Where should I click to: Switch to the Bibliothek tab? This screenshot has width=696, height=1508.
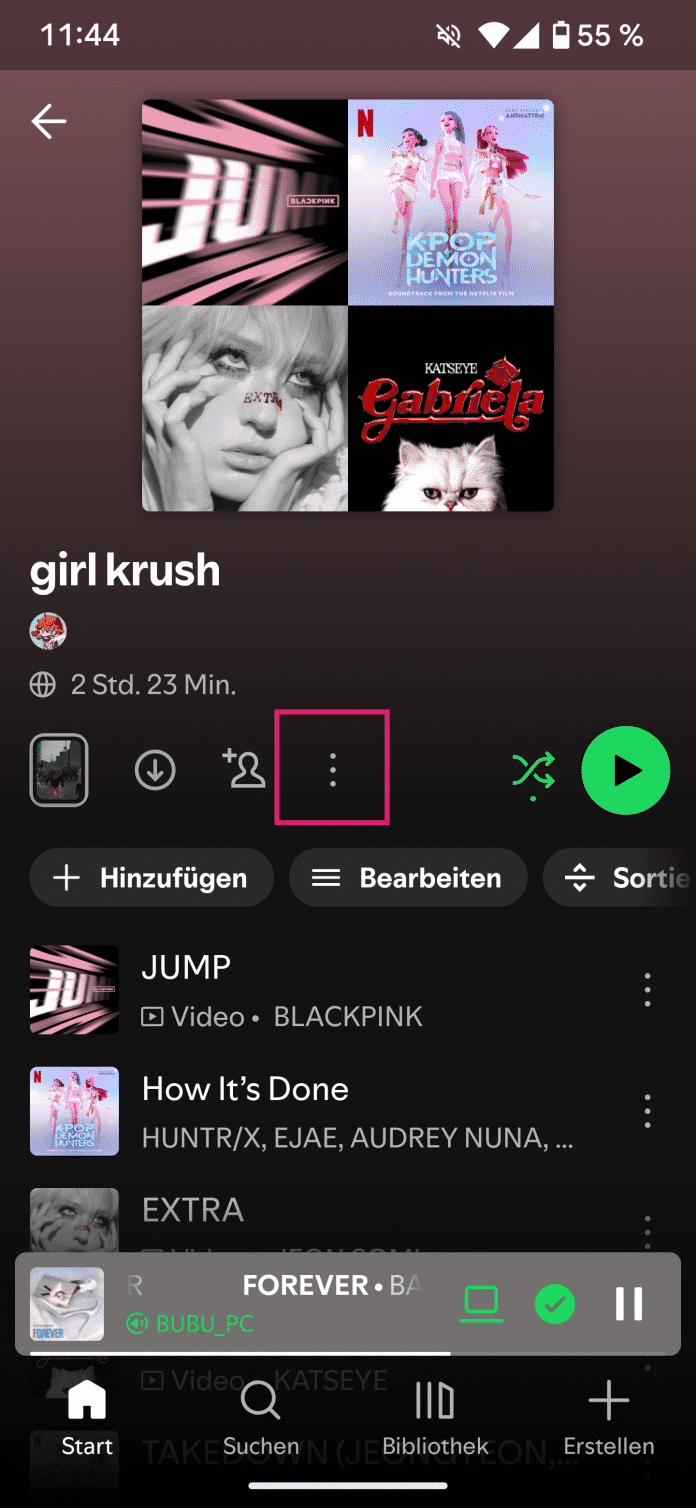tap(435, 1418)
